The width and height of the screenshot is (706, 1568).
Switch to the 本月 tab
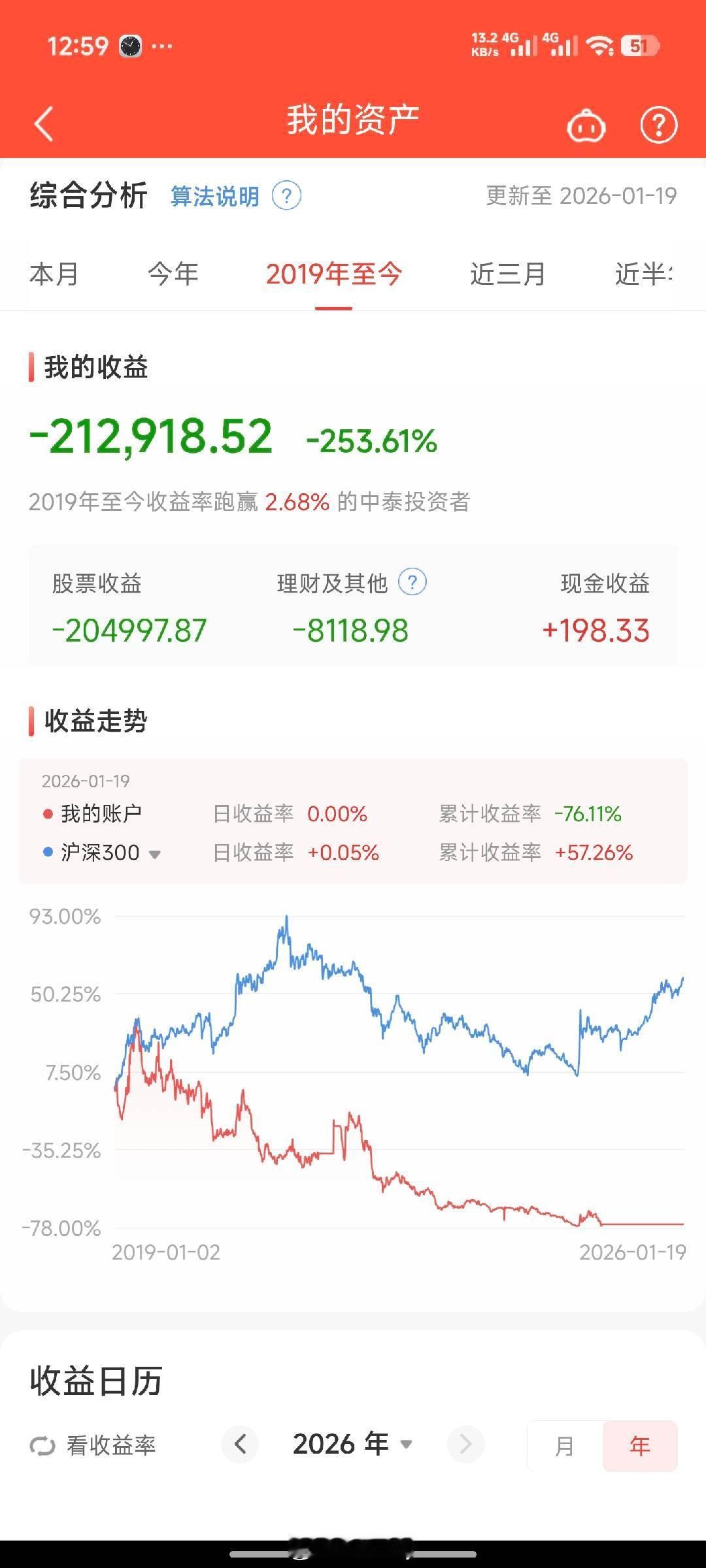click(x=55, y=274)
